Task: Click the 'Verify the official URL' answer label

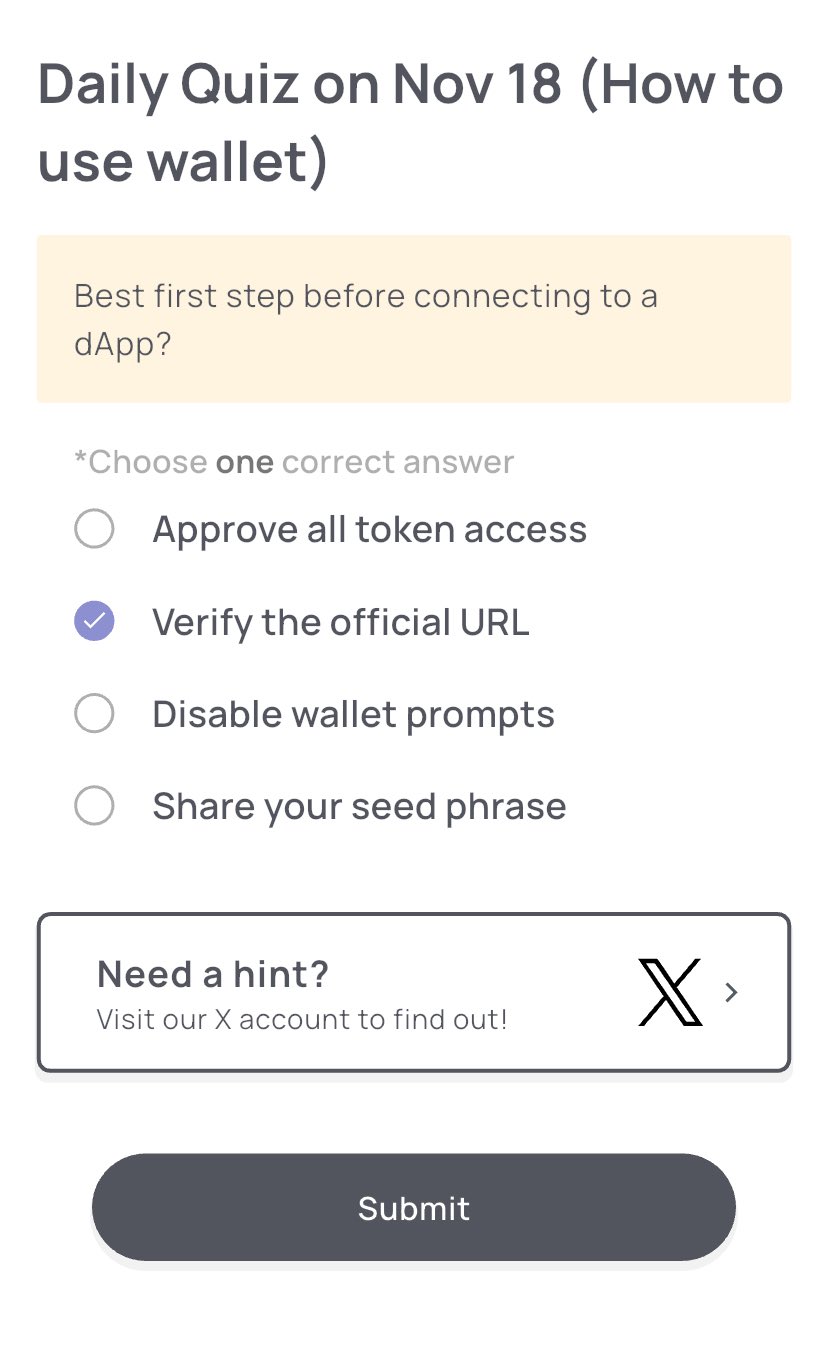Action: click(340, 621)
